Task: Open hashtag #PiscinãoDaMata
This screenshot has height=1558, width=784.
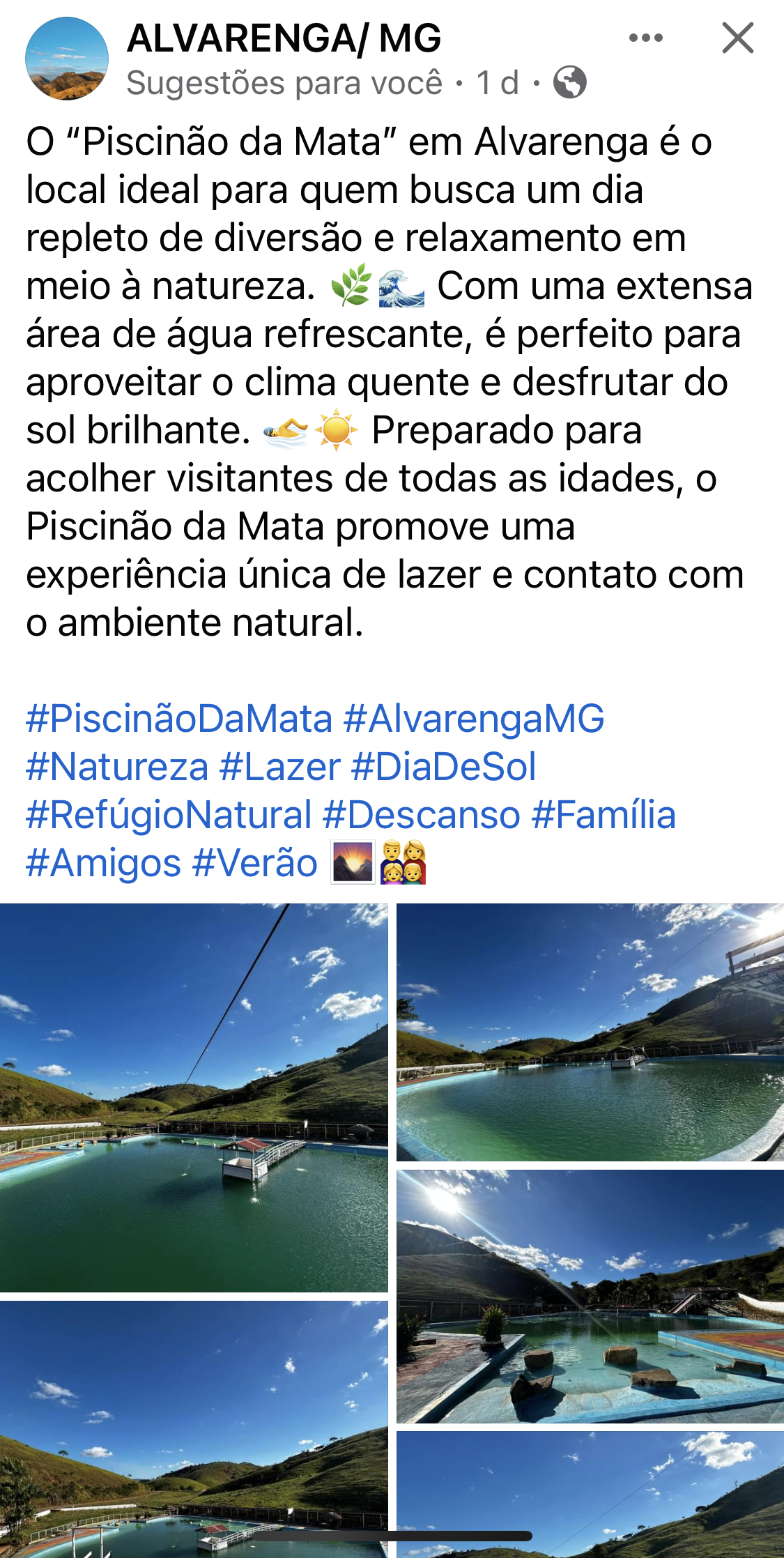Action: pyautogui.click(x=179, y=719)
